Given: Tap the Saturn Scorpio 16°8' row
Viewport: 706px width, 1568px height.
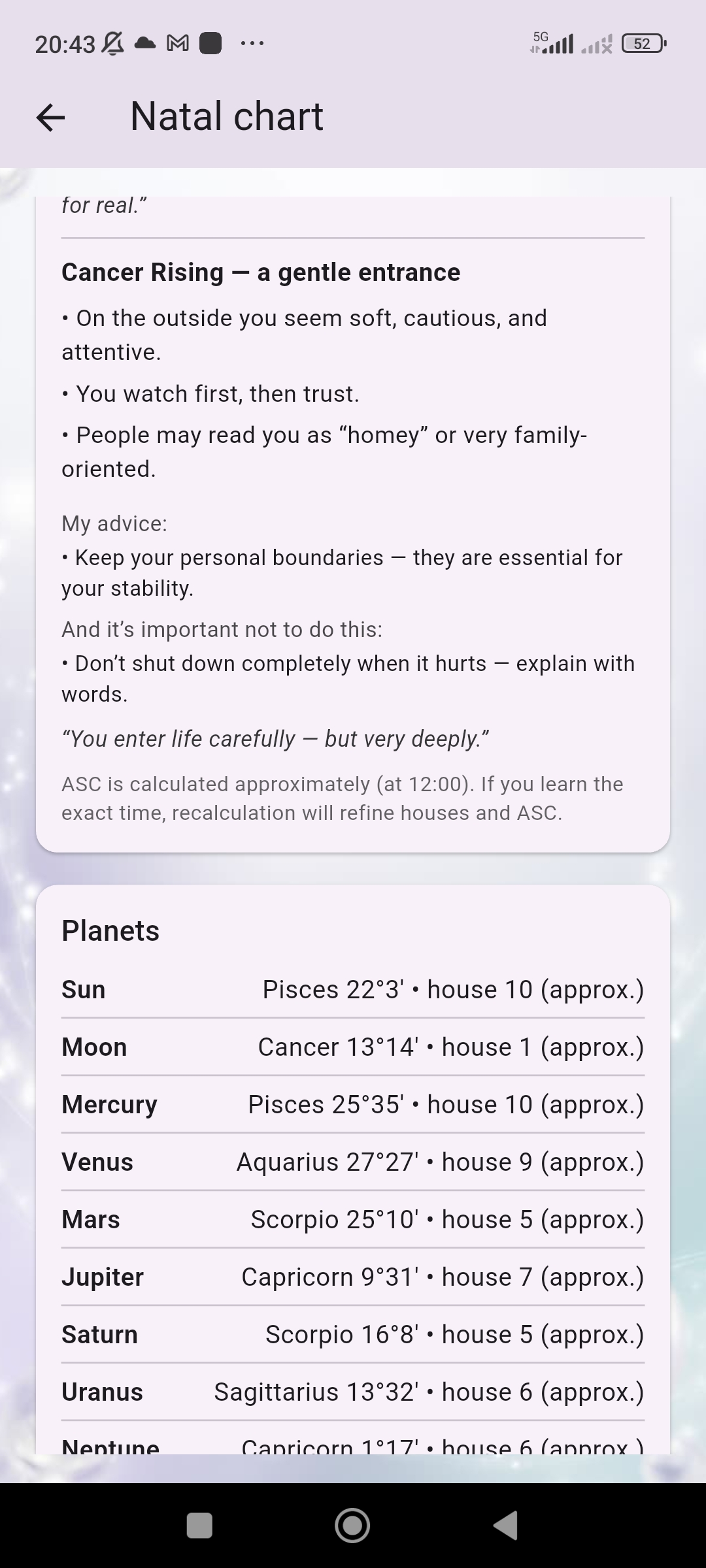Looking at the screenshot, I should 353,1334.
